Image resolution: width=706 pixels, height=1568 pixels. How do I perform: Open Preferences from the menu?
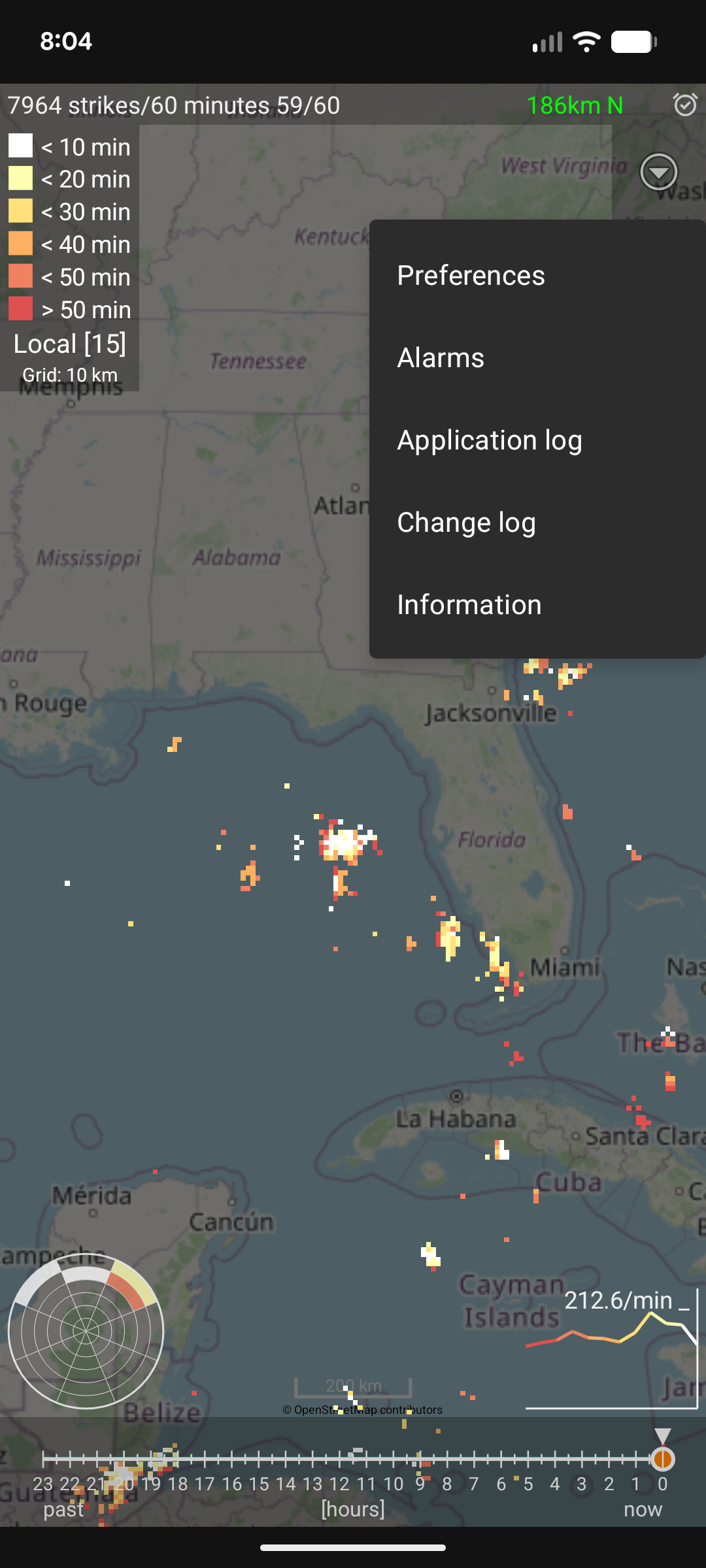click(471, 276)
